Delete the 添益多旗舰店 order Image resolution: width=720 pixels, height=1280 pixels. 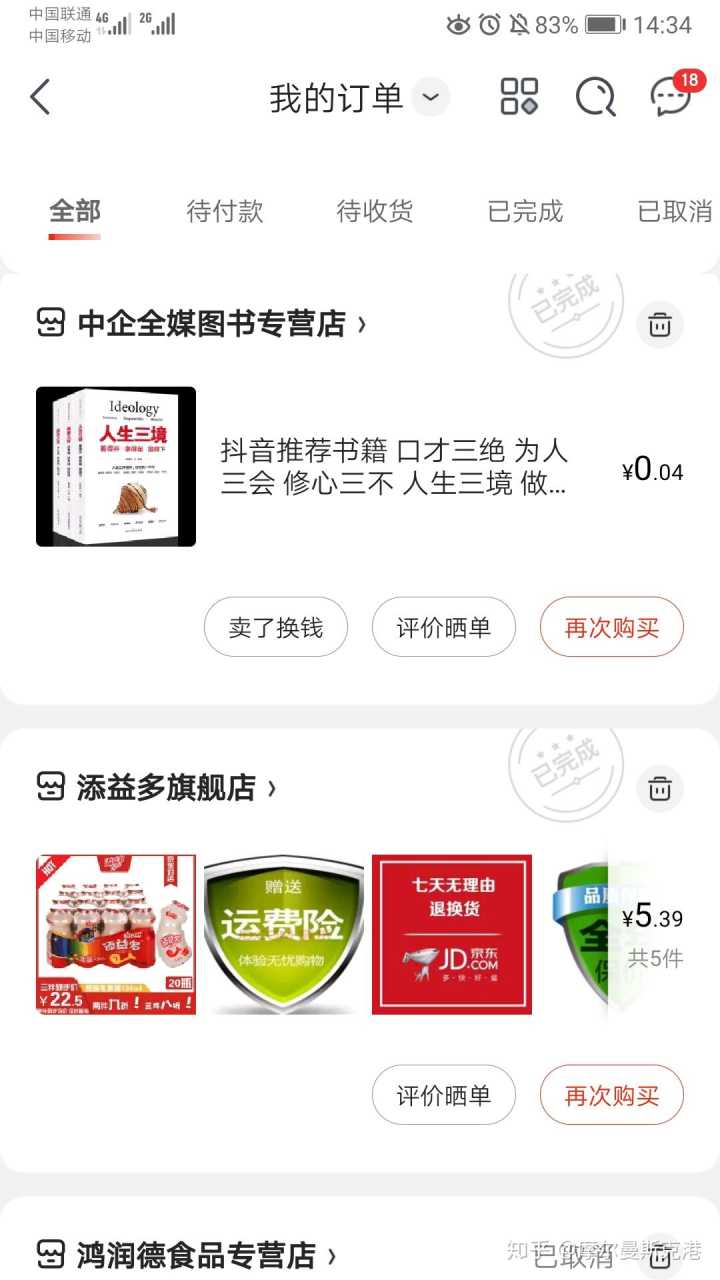(660, 788)
